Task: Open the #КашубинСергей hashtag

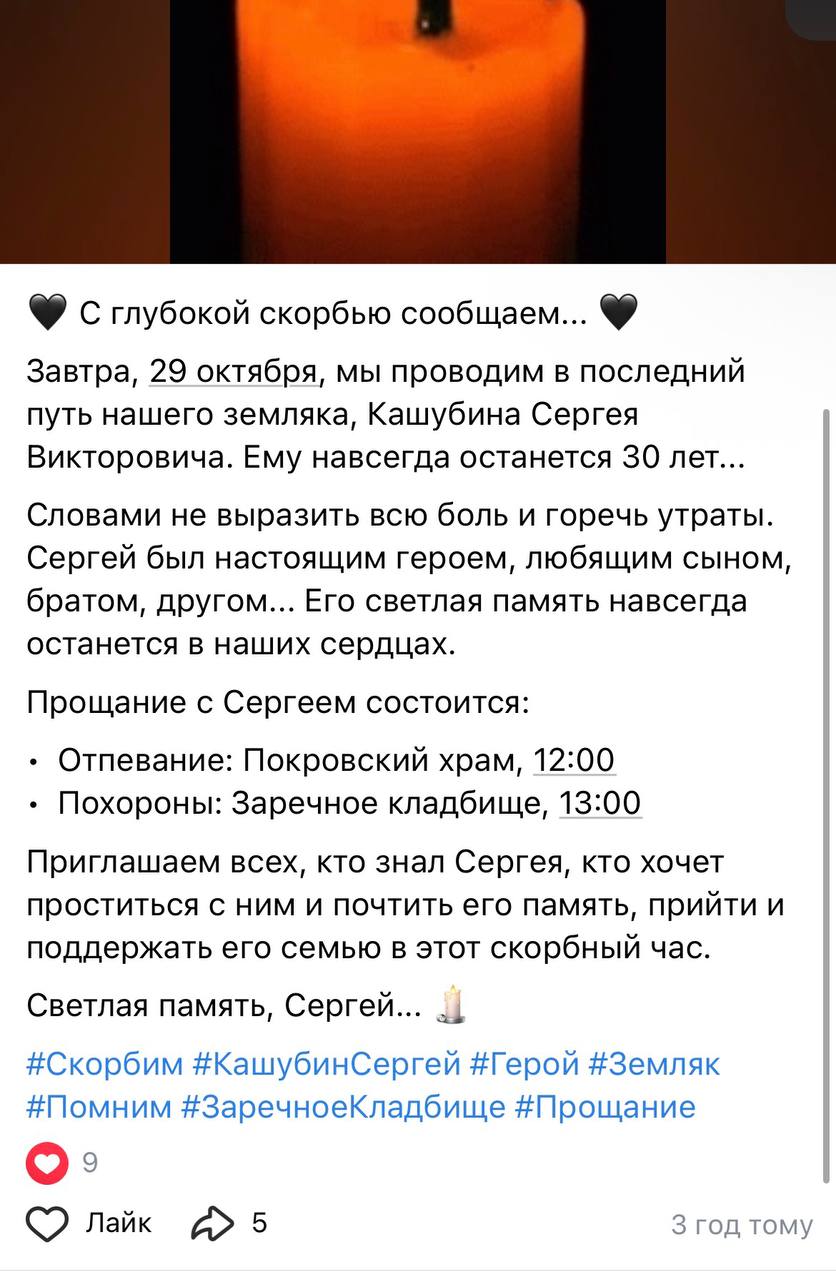Action: point(326,1063)
